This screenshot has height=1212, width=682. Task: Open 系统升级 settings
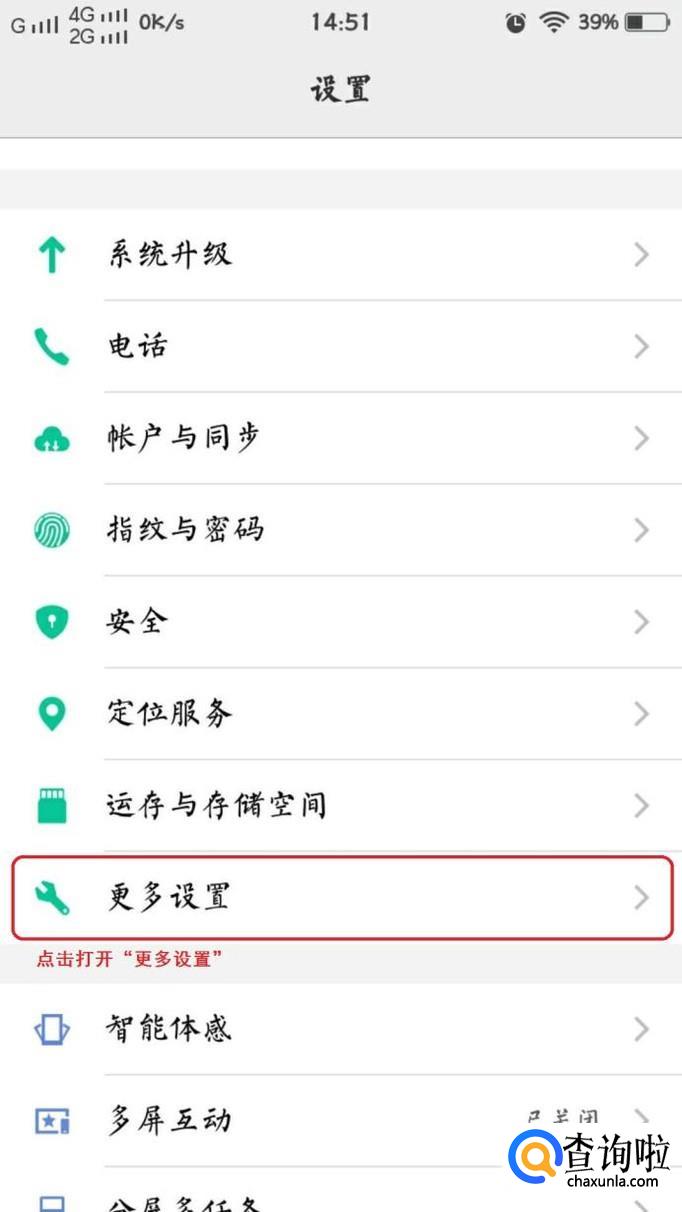pos(340,255)
